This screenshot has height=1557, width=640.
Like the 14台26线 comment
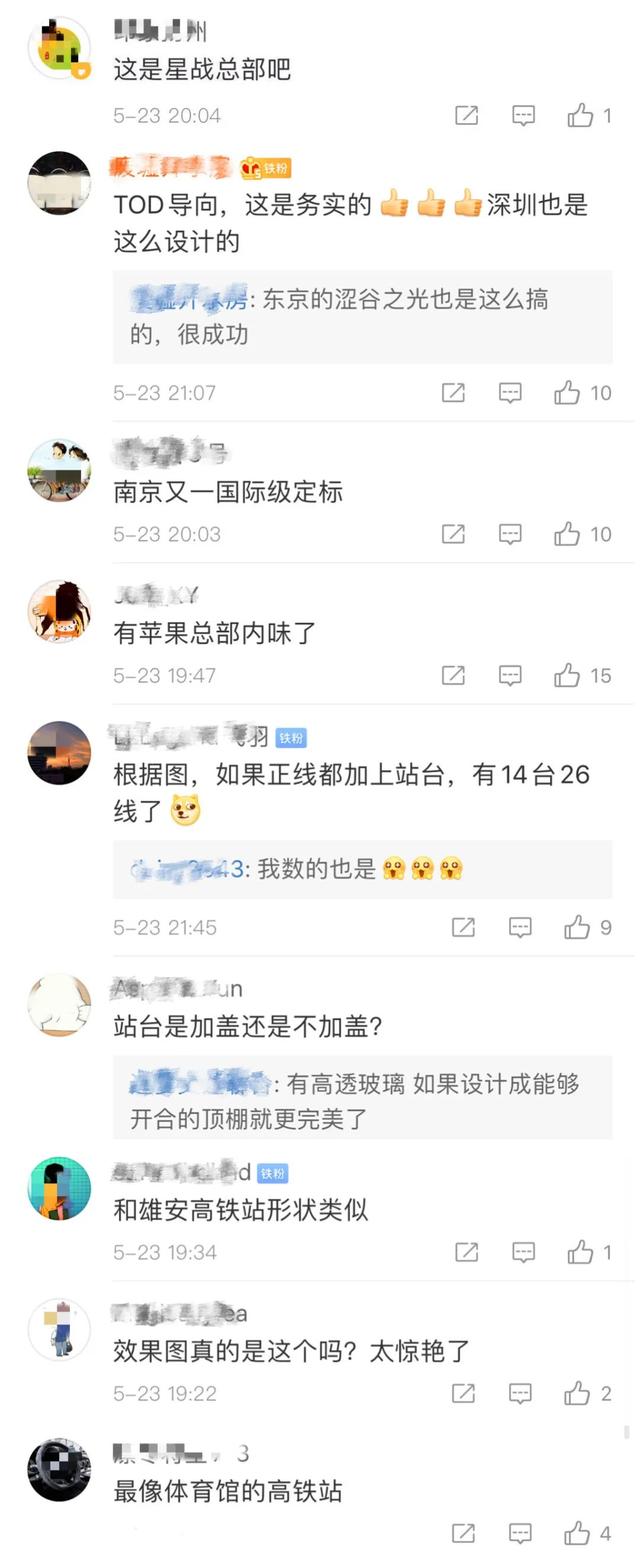pyautogui.click(x=577, y=928)
